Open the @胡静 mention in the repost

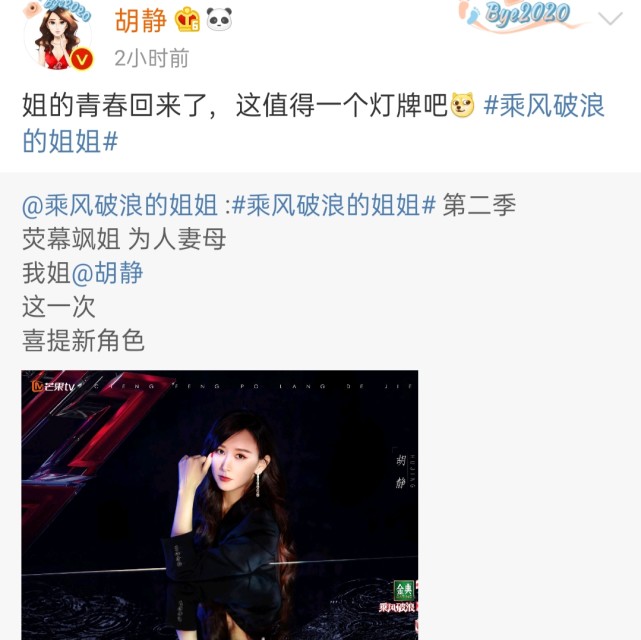tap(107, 274)
